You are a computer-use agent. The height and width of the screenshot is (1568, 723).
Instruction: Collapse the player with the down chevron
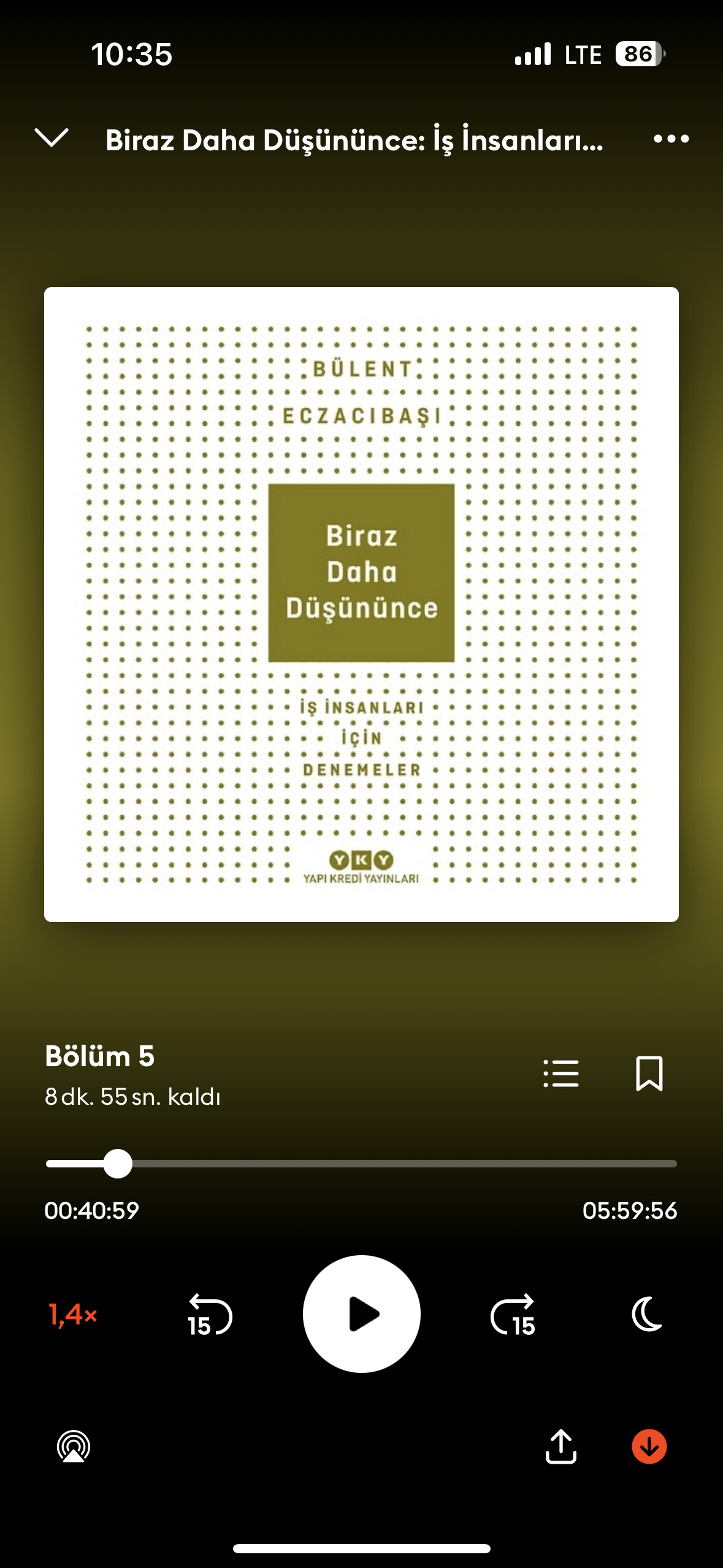52,138
